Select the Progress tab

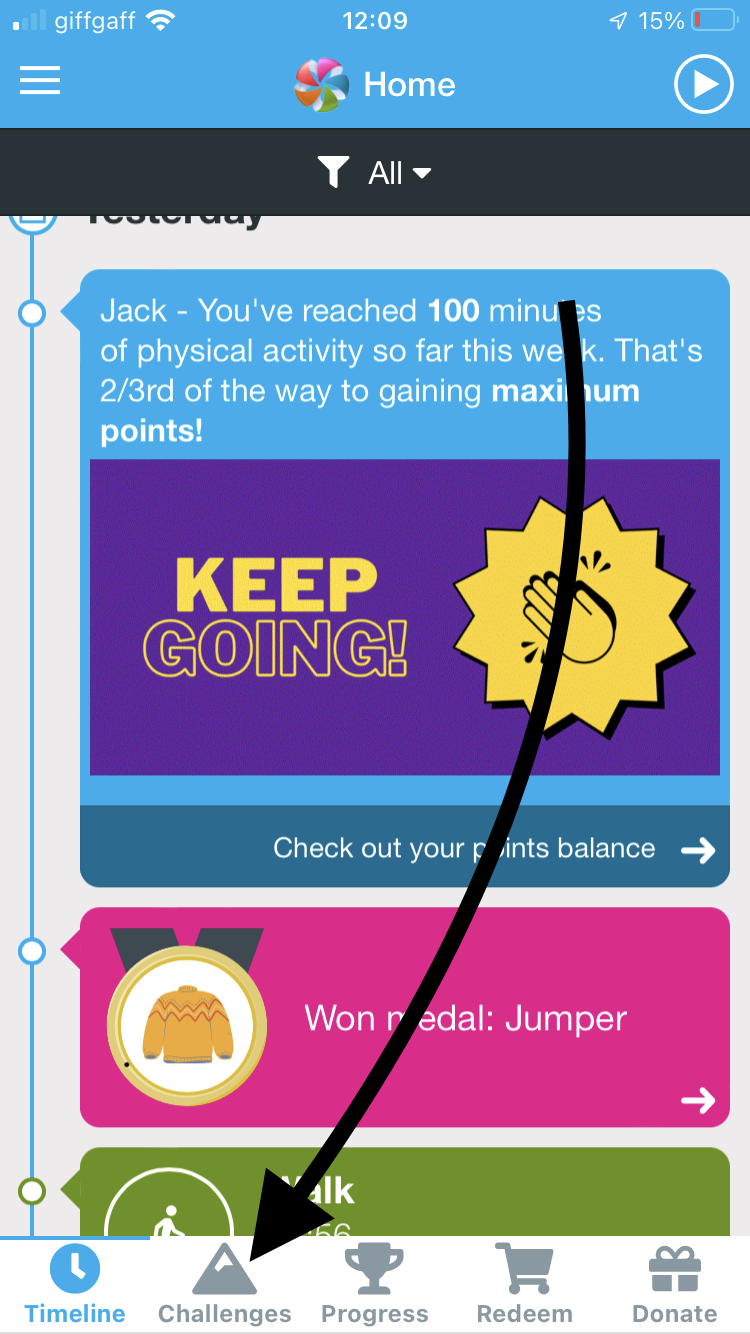click(375, 1285)
